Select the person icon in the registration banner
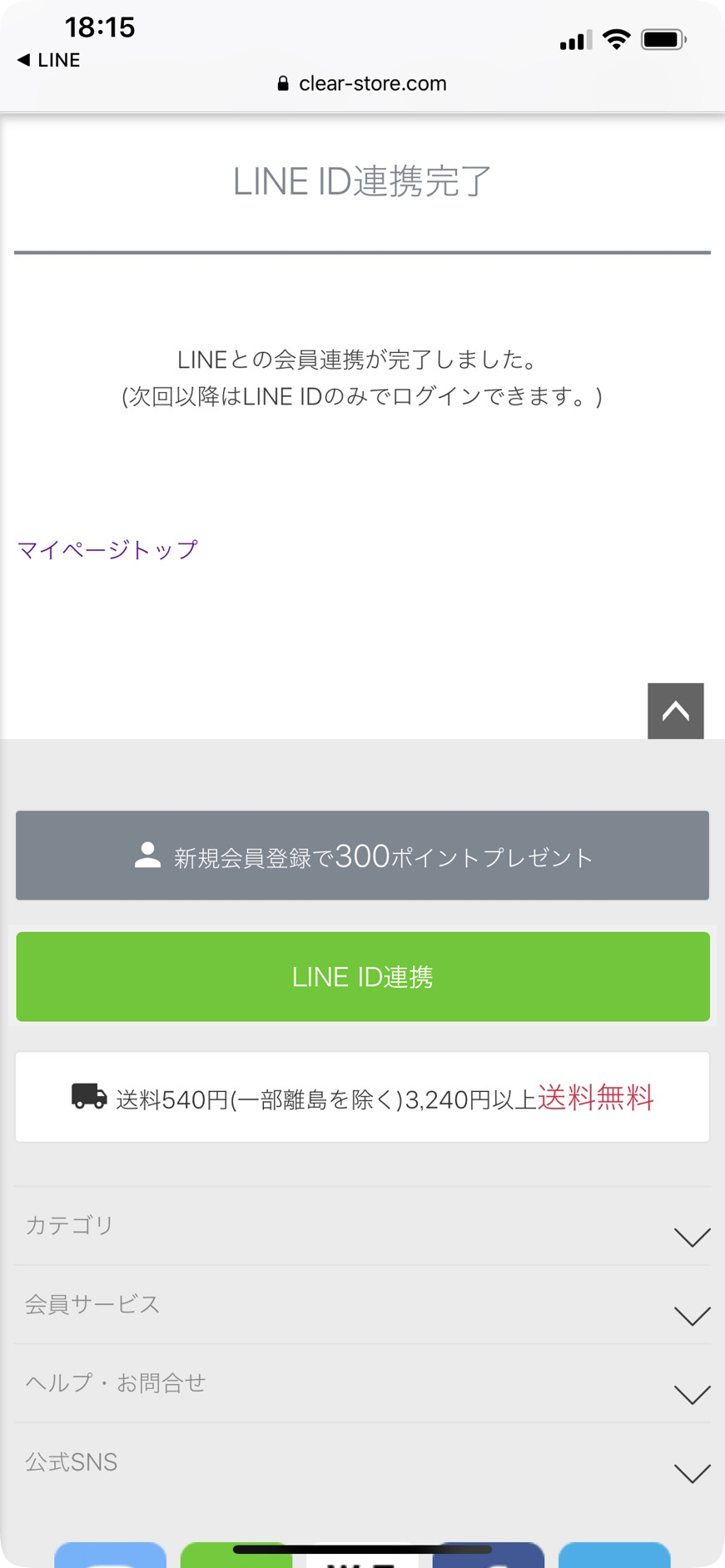Screen dimensions: 725x1568 [146, 855]
